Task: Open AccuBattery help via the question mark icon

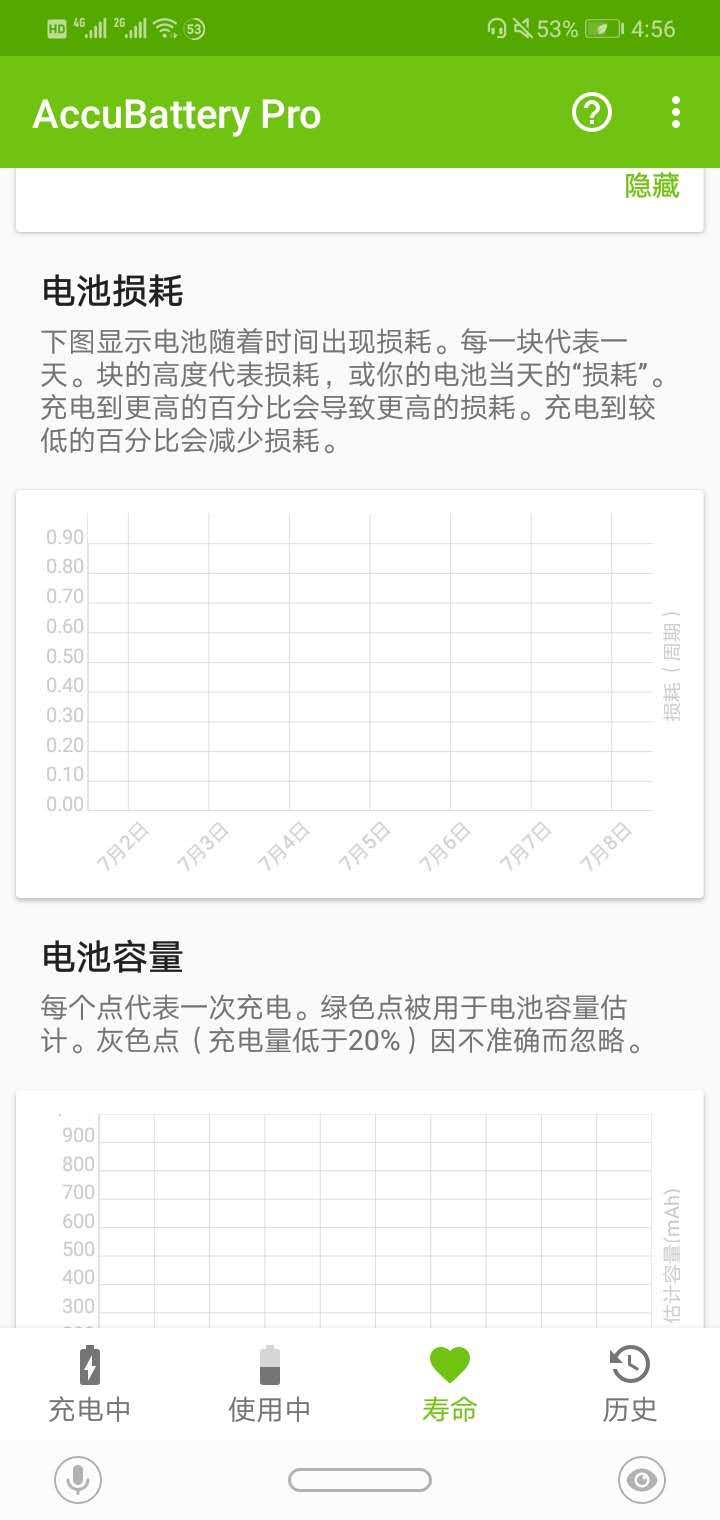Action: tap(591, 113)
